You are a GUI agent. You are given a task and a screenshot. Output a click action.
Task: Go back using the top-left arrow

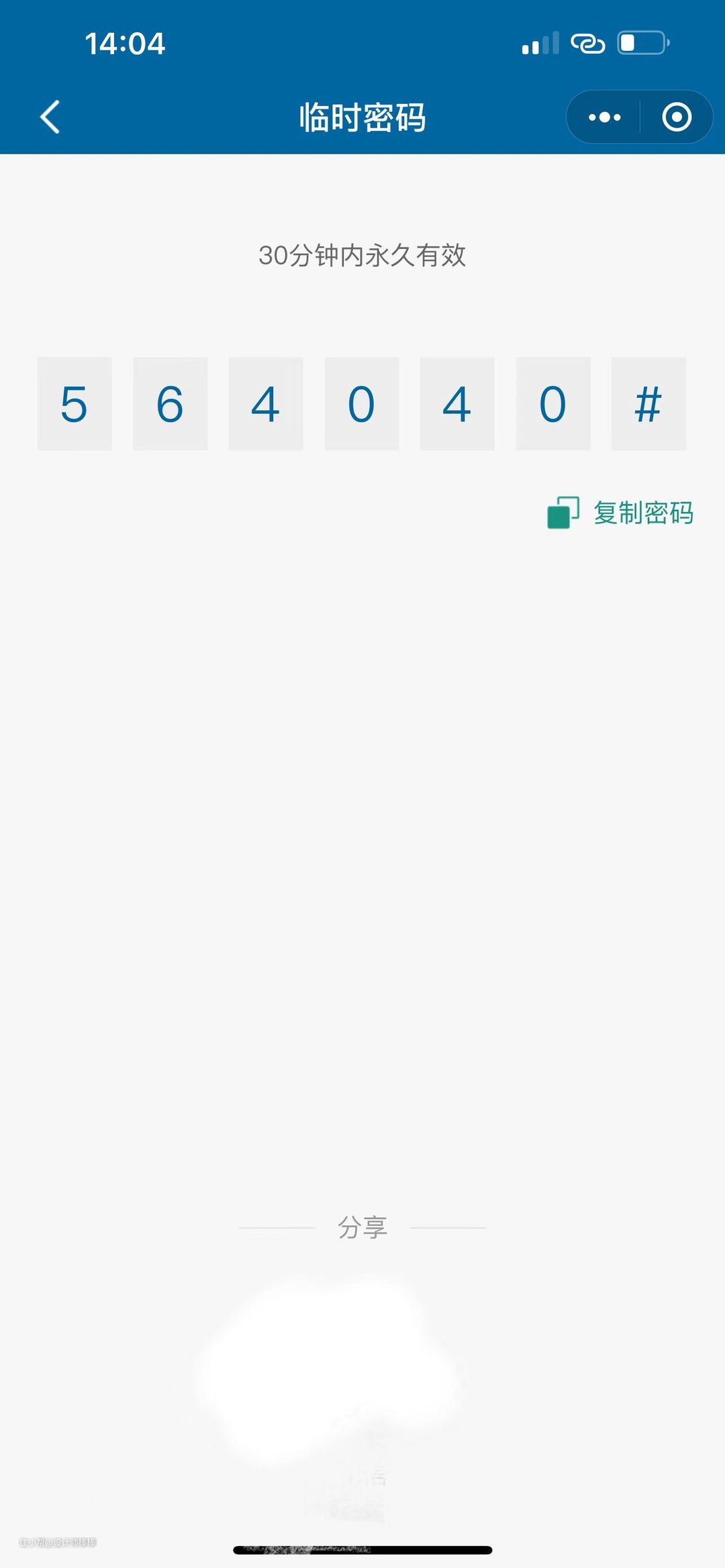pos(50,117)
